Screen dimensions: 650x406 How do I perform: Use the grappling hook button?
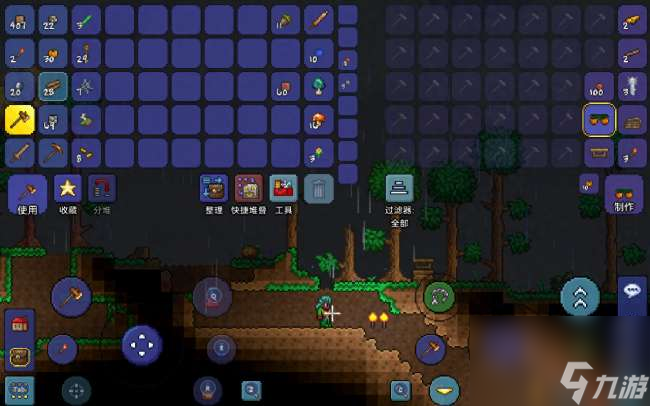pyautogui.click(x=438, y=296)
